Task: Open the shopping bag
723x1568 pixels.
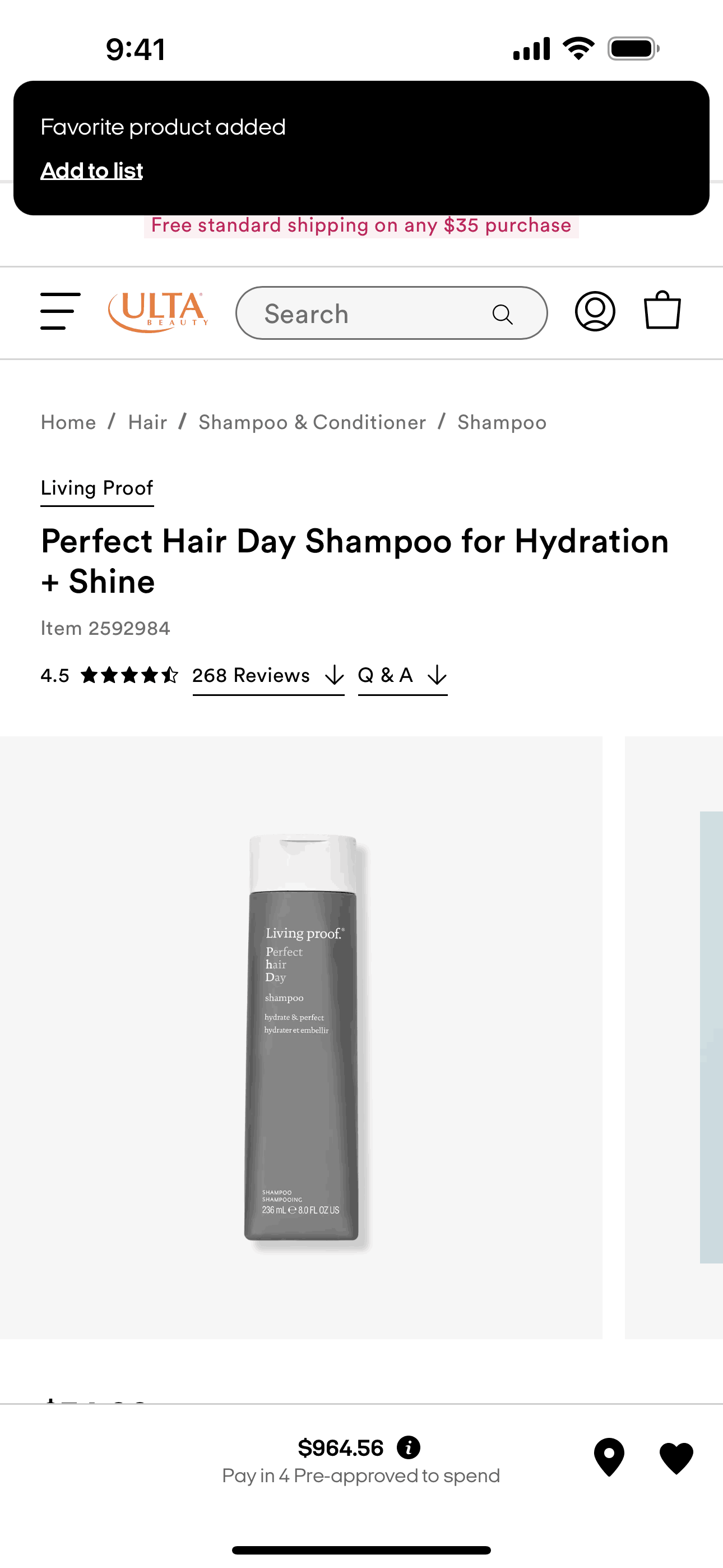Action: point(662,311)
